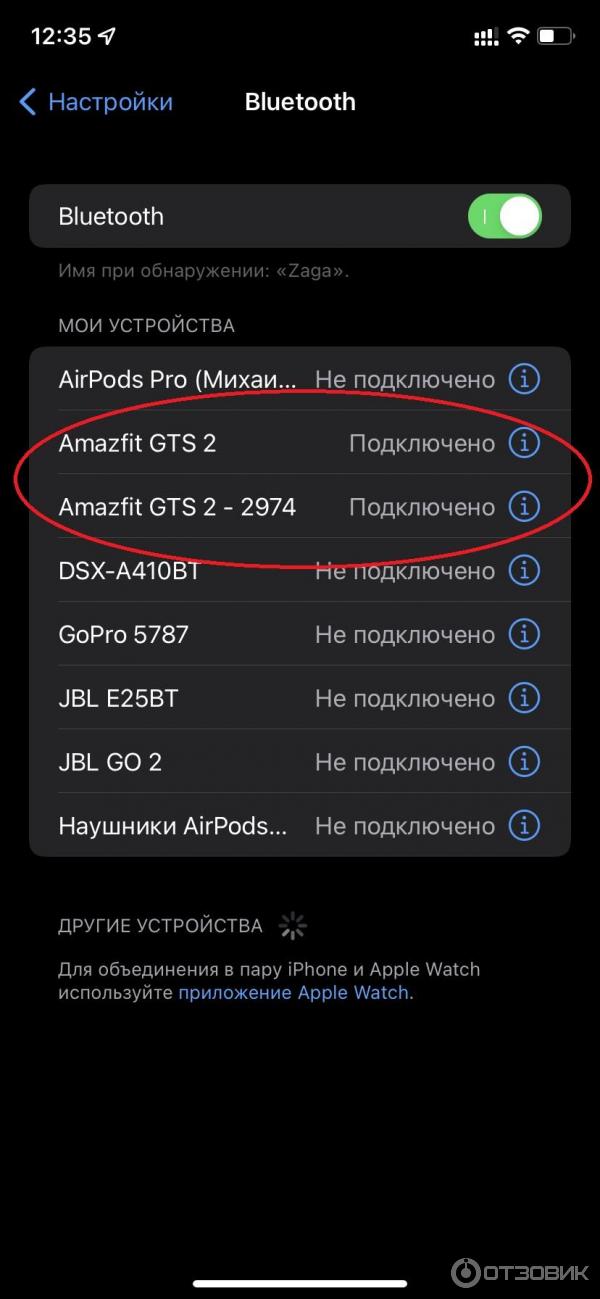Show info for JBL GO 2
This screenshot has width=600, height=1299.
(524, 763)
